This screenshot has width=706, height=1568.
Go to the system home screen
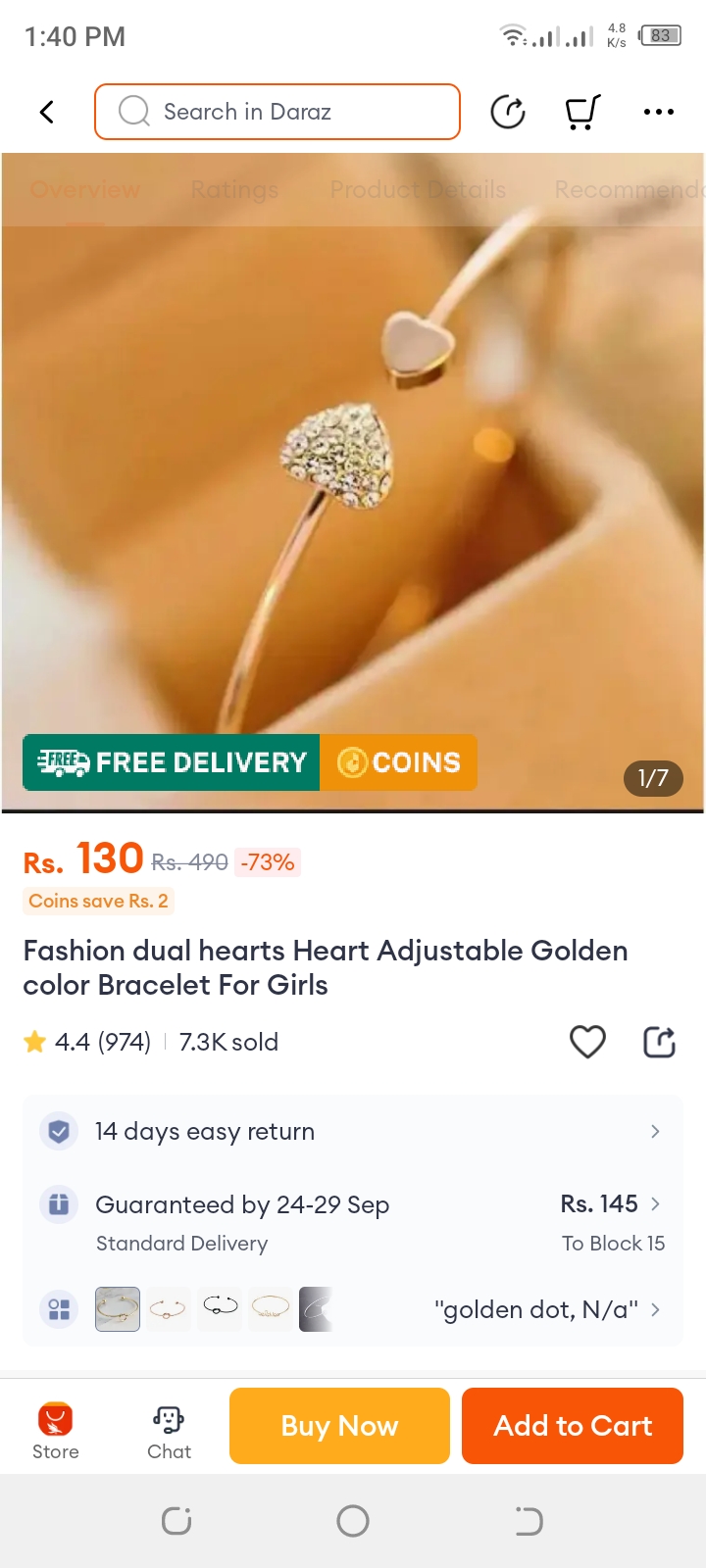(x=353, y=1521)
